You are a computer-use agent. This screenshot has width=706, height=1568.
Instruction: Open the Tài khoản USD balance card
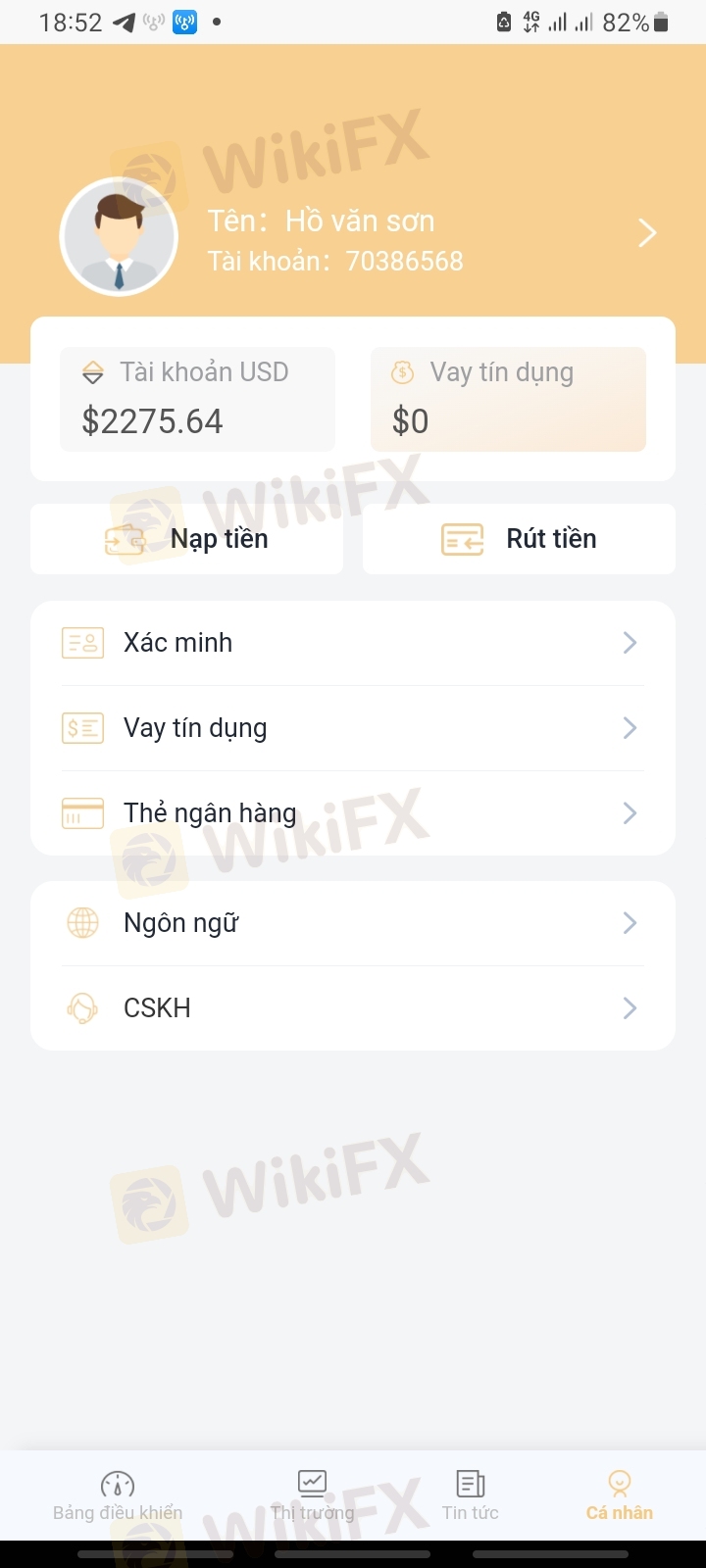pos(197,400)
